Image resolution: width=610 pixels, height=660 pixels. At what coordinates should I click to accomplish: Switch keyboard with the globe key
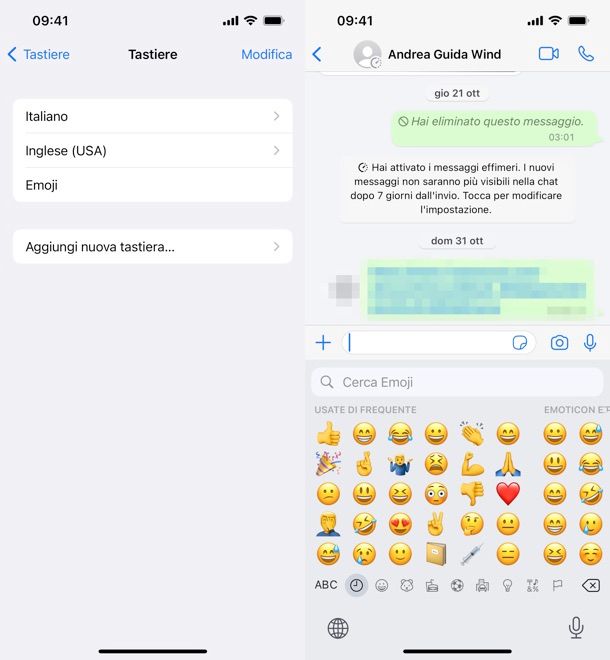point(338,628)
